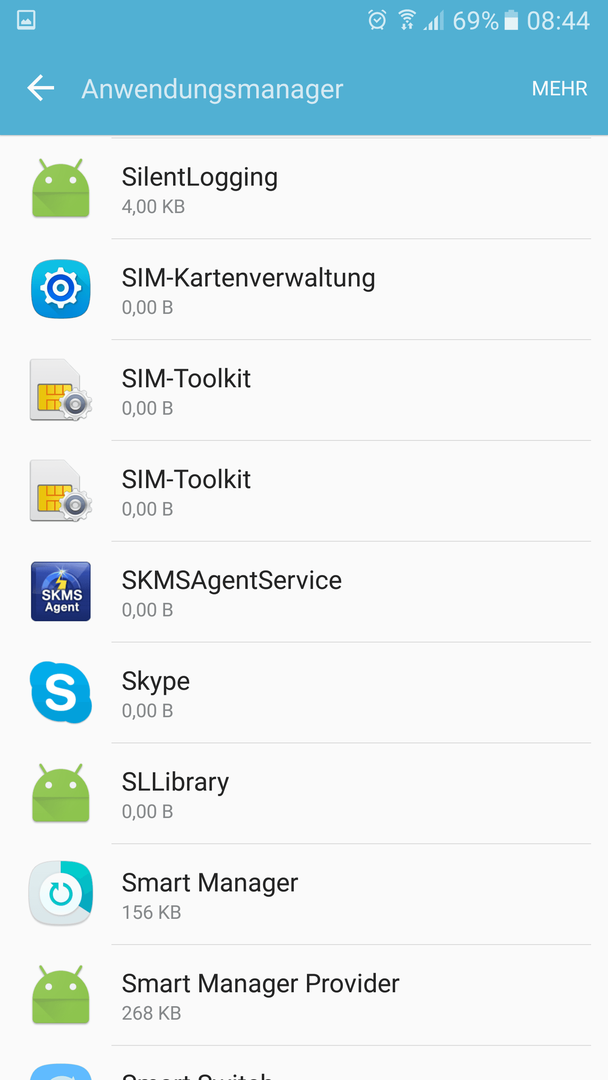View SLLibrary app info
Viewport: 608px width, 1080px height.
coord(304,793)
